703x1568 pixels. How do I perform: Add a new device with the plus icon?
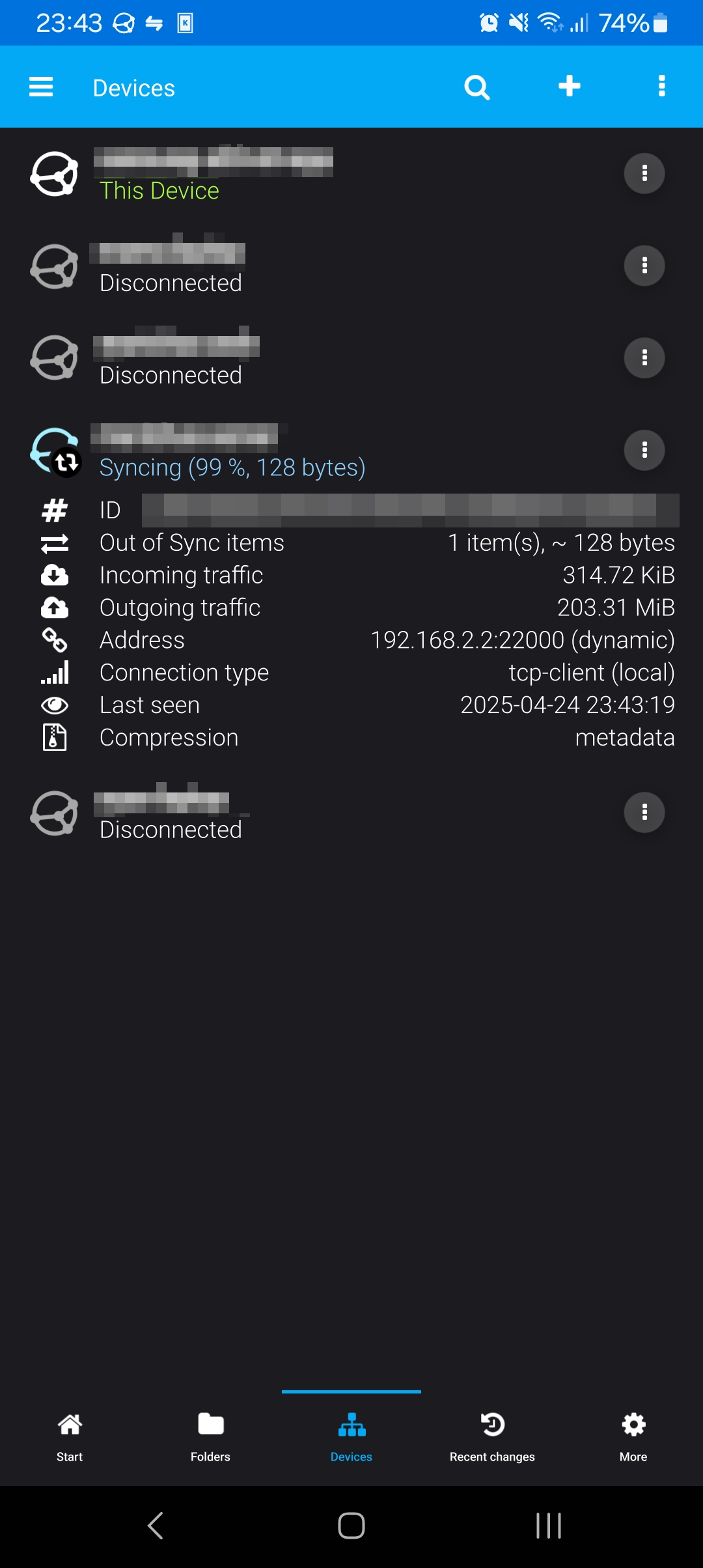point(570,86)
